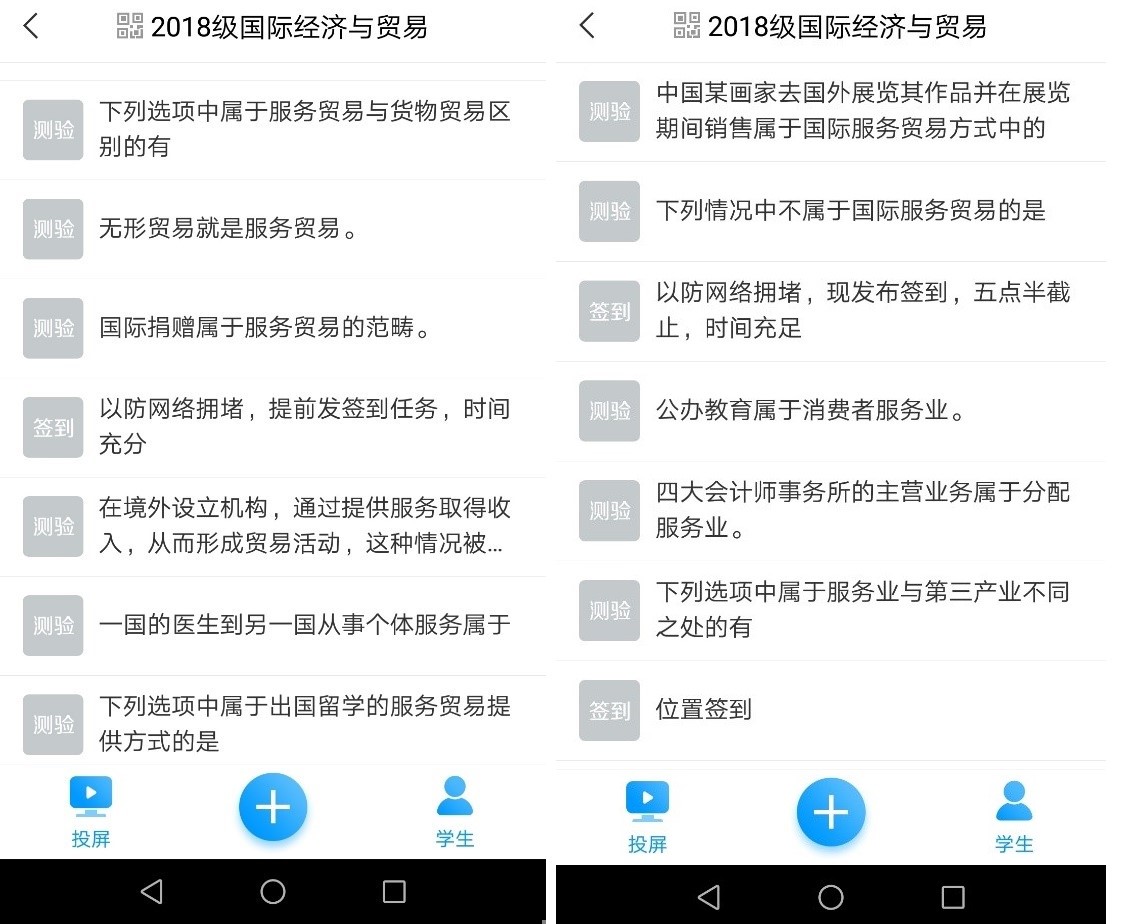Open quiz 下列选项中属于服务业与第三产业不同之处的有
Image resolution: width=1122 pixels, height=924 pixels.
[862, 609]
